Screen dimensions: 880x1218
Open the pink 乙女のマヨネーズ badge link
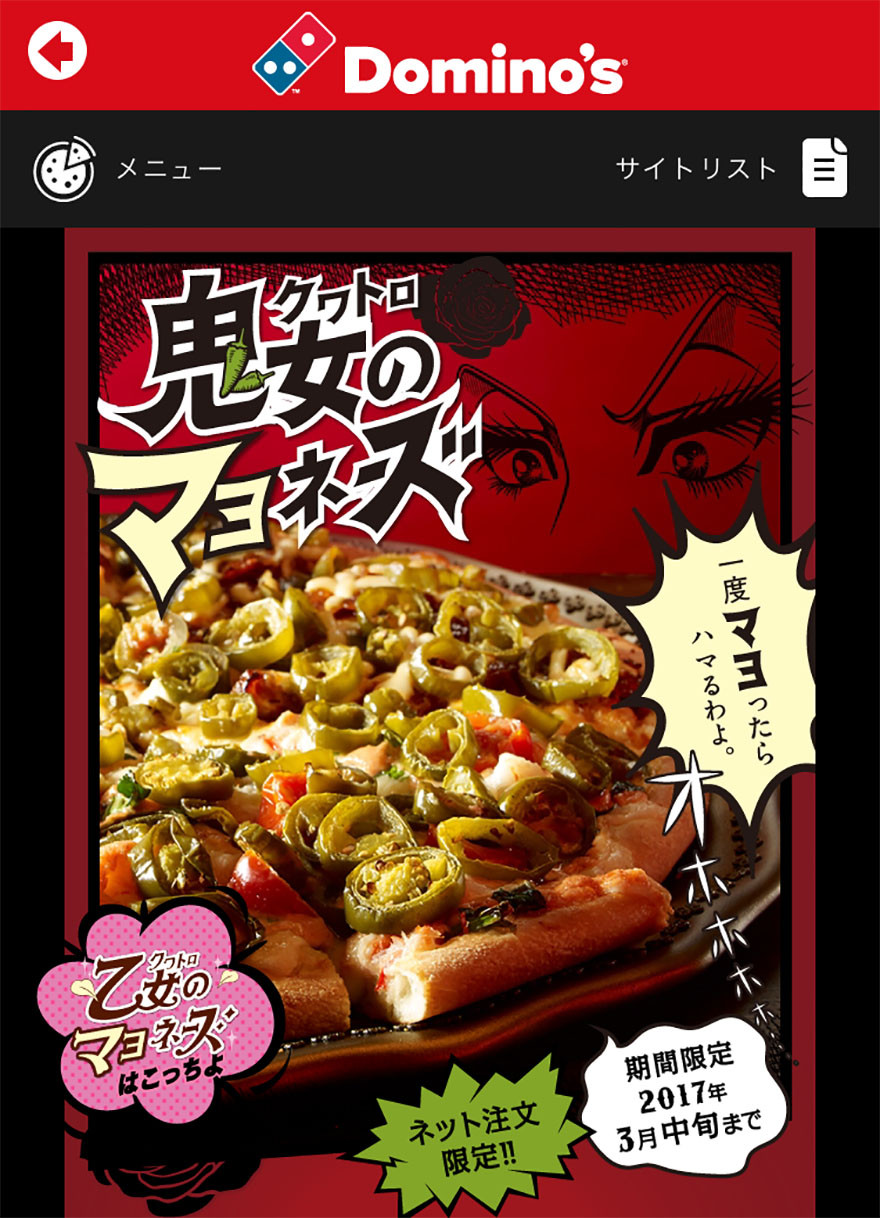150,1012
